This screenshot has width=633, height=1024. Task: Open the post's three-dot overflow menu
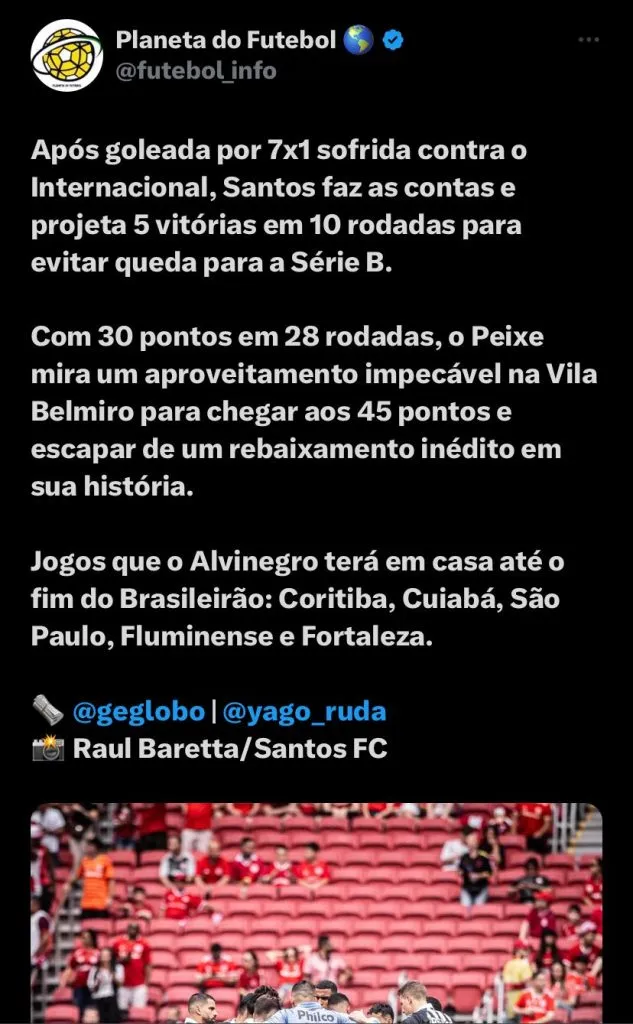click(589, 40)
